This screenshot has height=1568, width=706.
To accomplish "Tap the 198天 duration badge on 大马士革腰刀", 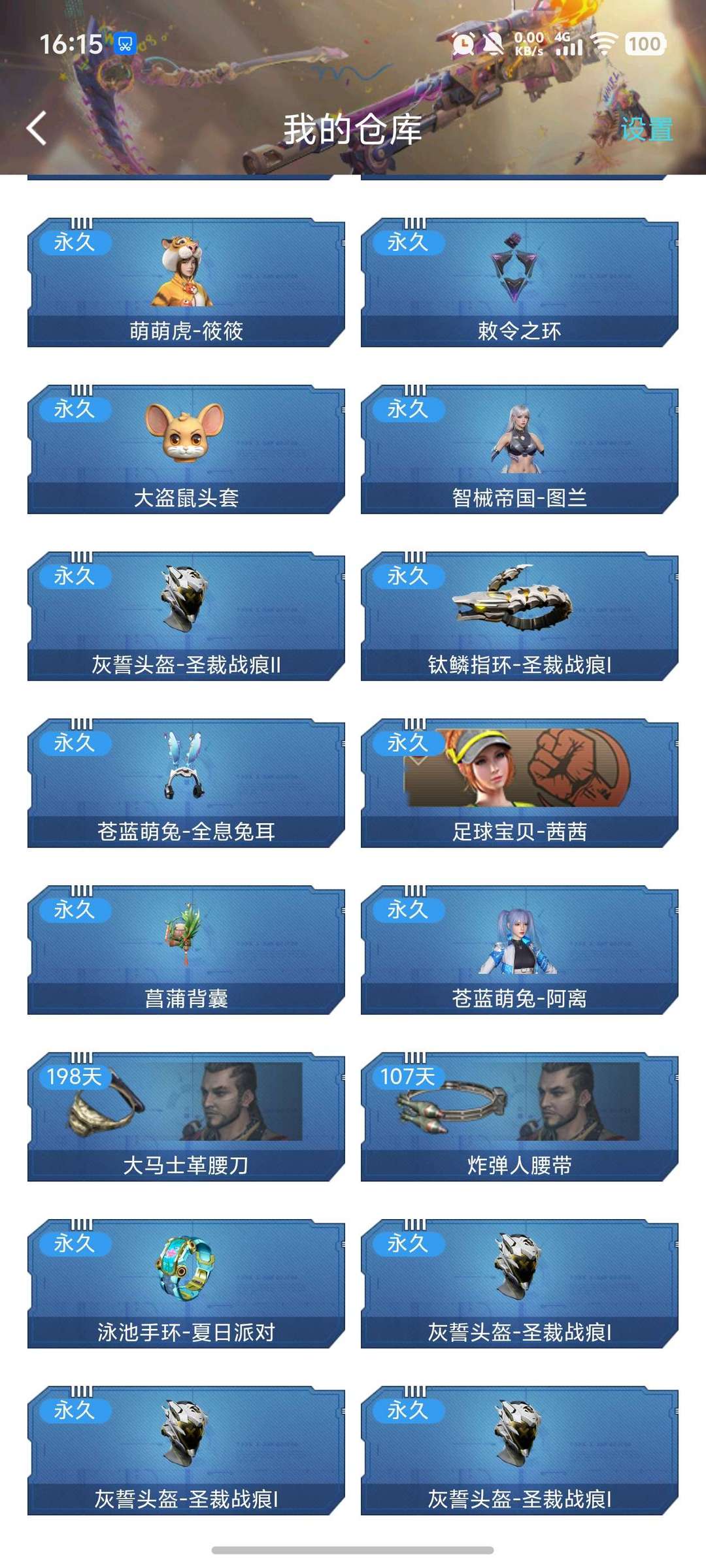I will pos(74,1078).
